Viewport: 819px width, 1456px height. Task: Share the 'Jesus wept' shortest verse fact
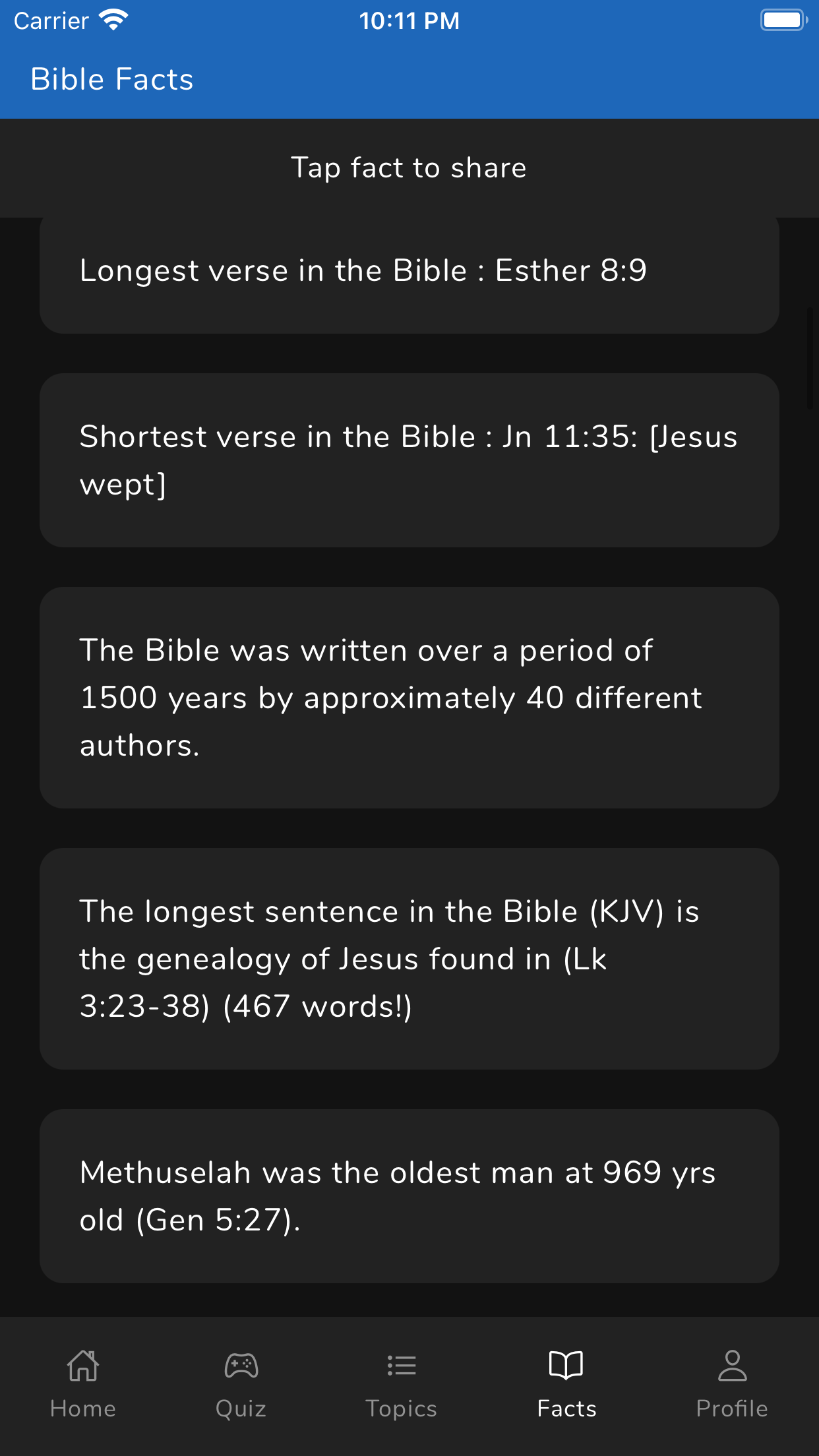[409, 460]
